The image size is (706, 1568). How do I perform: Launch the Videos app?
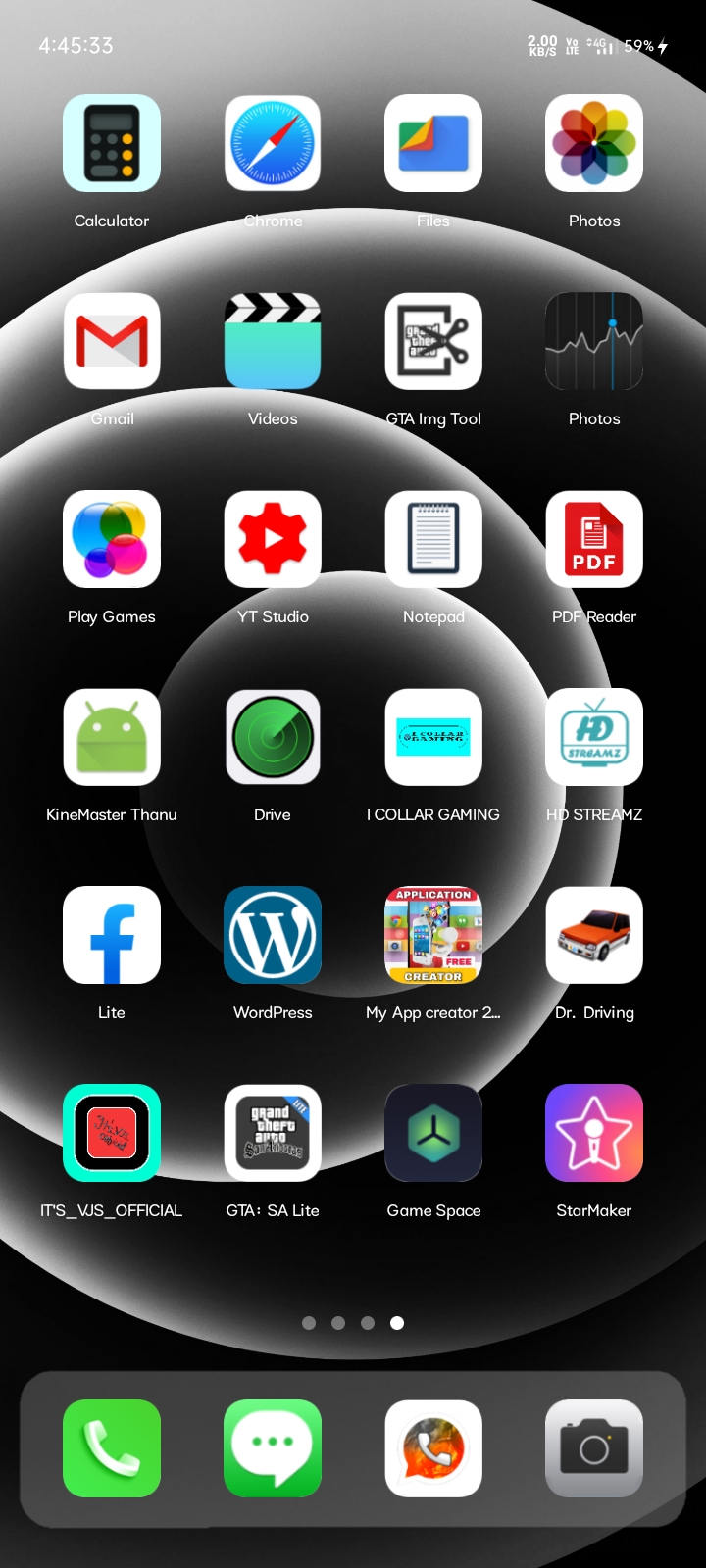click(273, 341)
